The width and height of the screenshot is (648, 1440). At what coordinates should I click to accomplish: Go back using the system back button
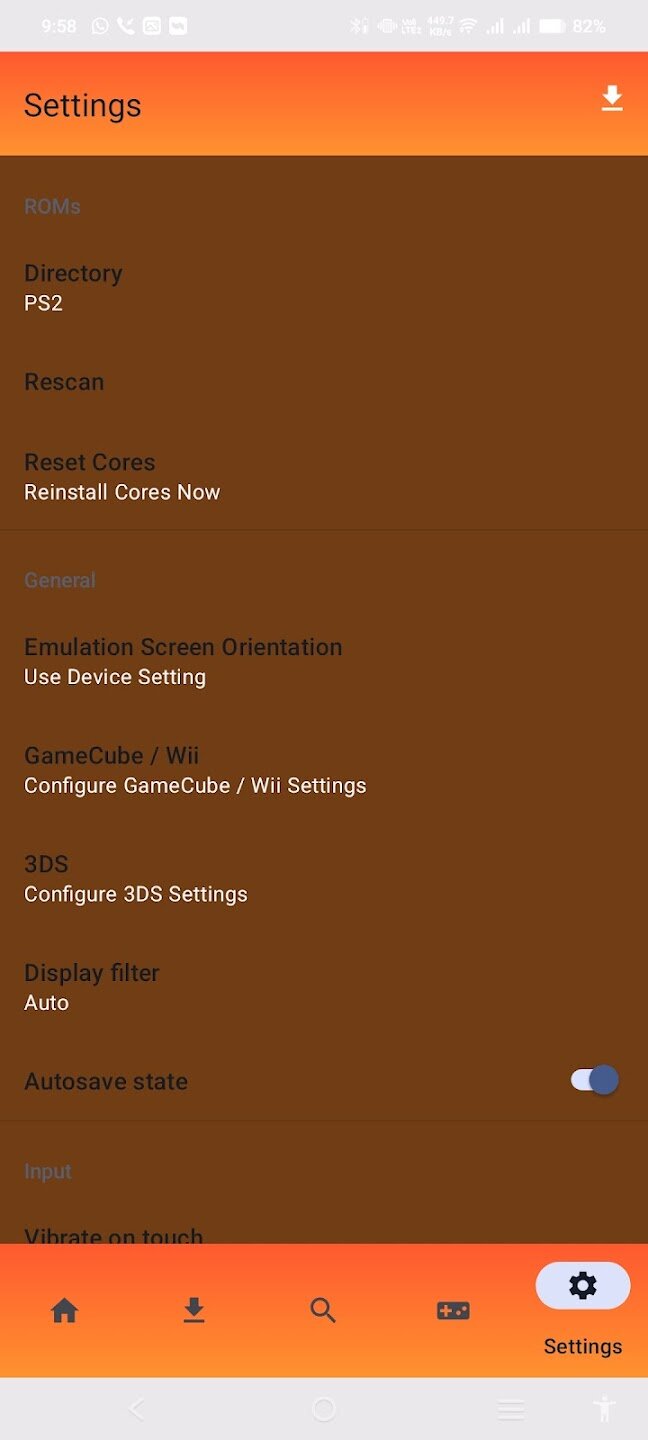[137, 1410]
